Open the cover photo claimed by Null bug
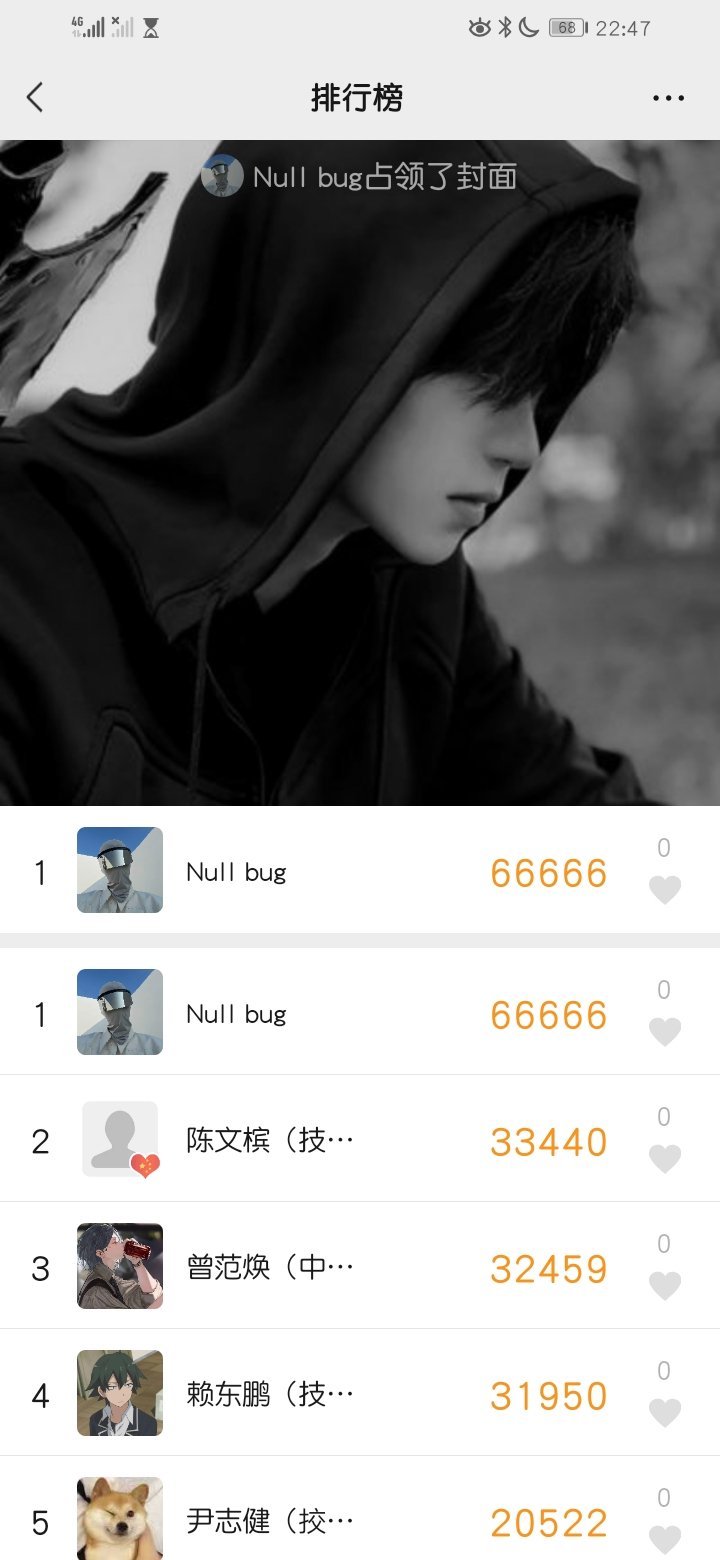The width and height of the screenshot is (720, 1560). tap(360, 480)
